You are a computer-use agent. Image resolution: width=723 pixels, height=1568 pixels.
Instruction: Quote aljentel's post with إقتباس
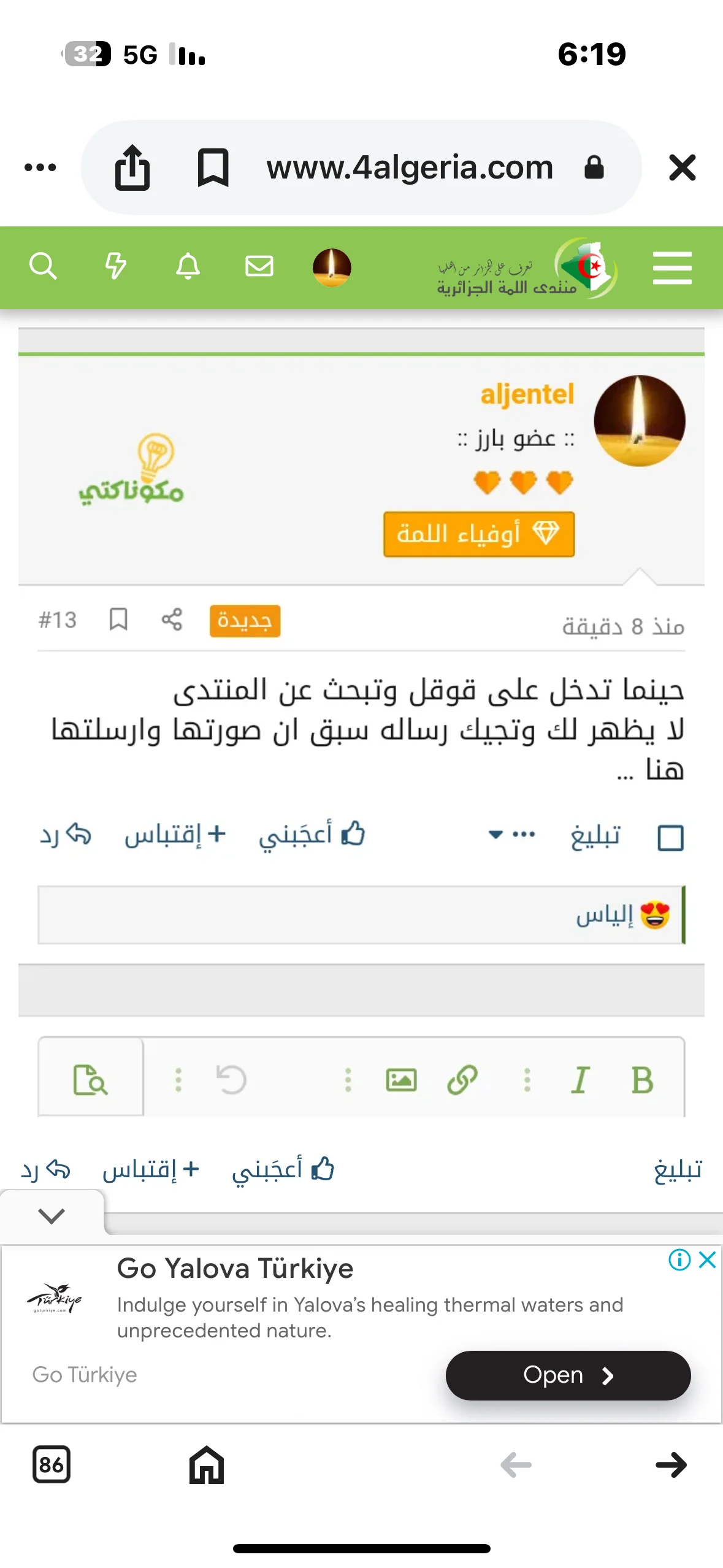pos(175,834)
